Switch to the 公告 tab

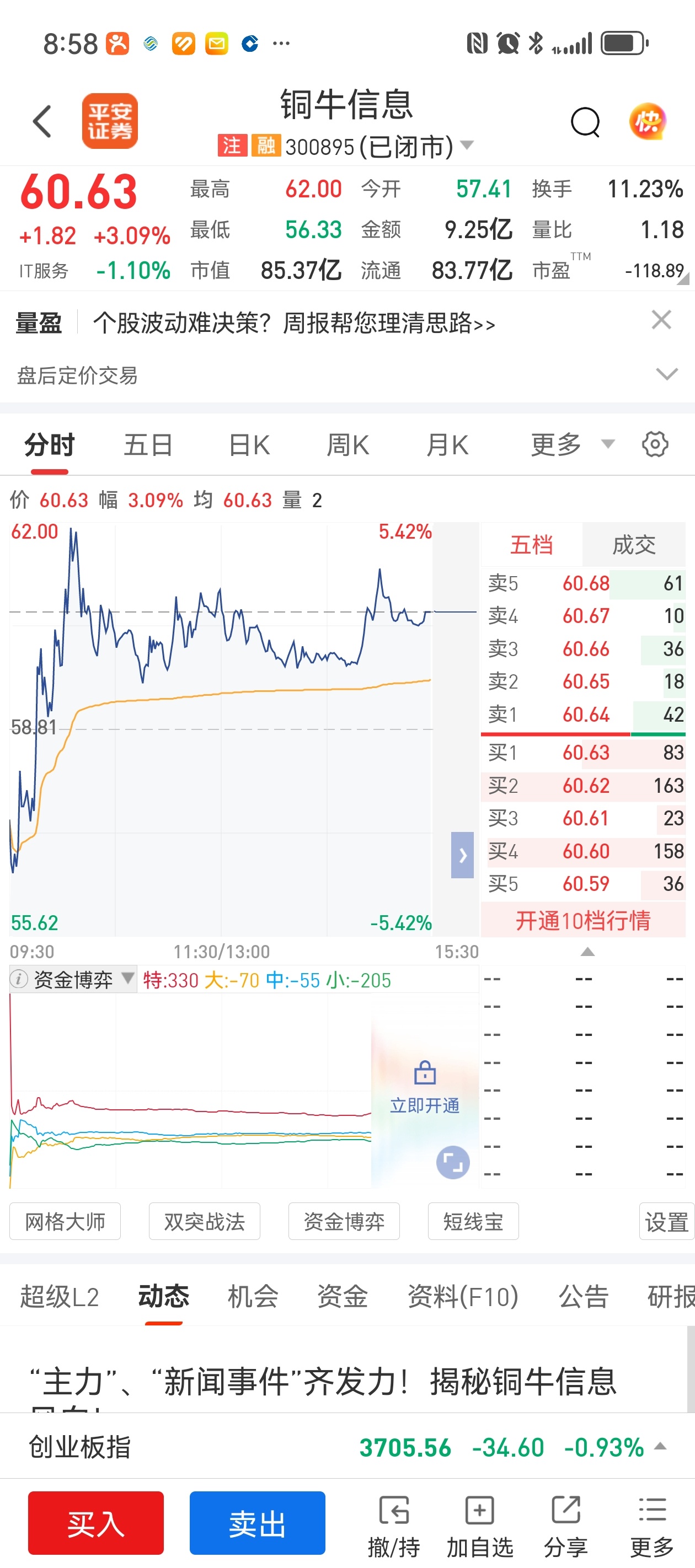coord(583,1297)
